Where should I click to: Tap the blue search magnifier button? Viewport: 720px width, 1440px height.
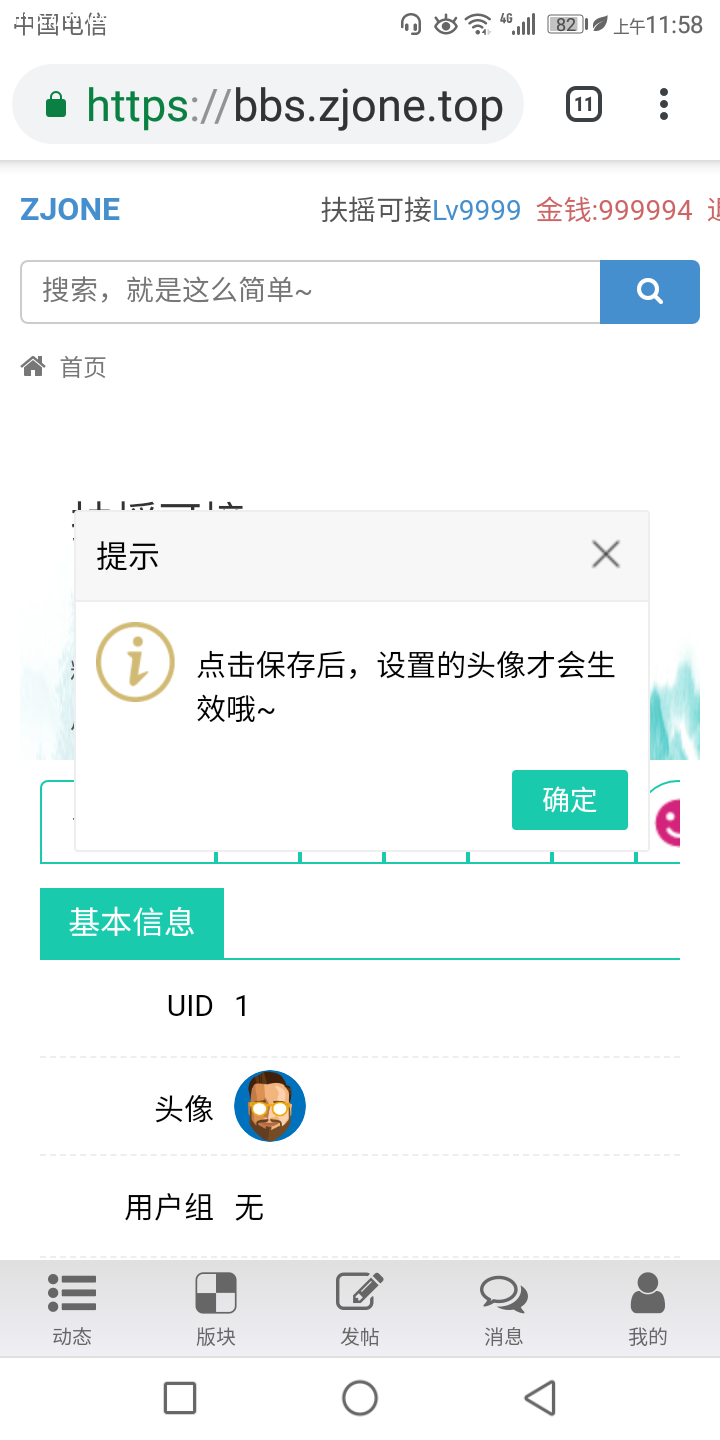tap(649, 291)
